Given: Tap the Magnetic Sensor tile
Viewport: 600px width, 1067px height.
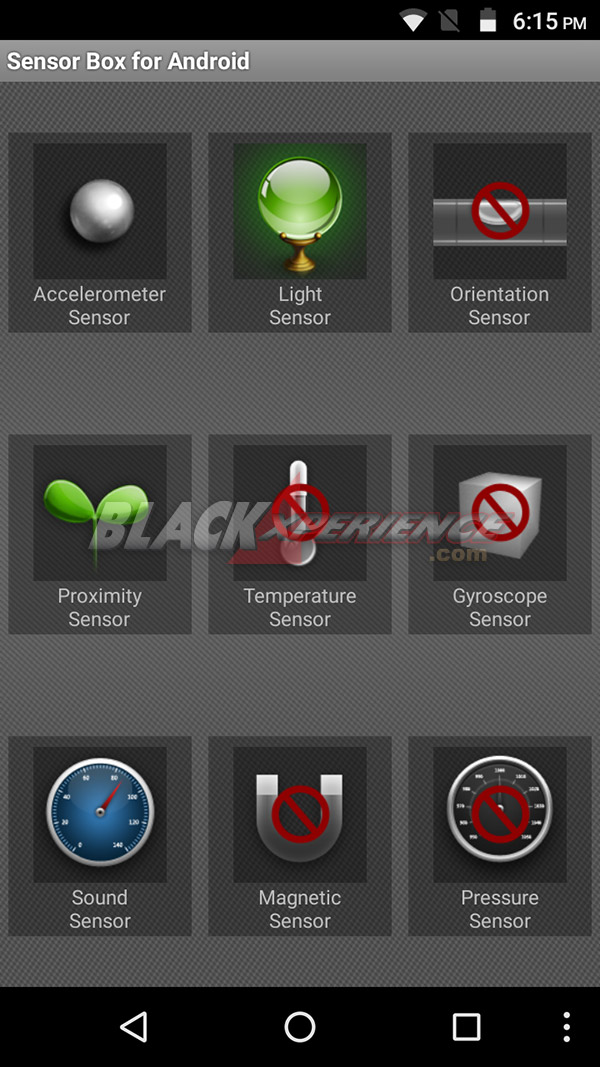Looking at the screenshot, I should click(300, 836).
